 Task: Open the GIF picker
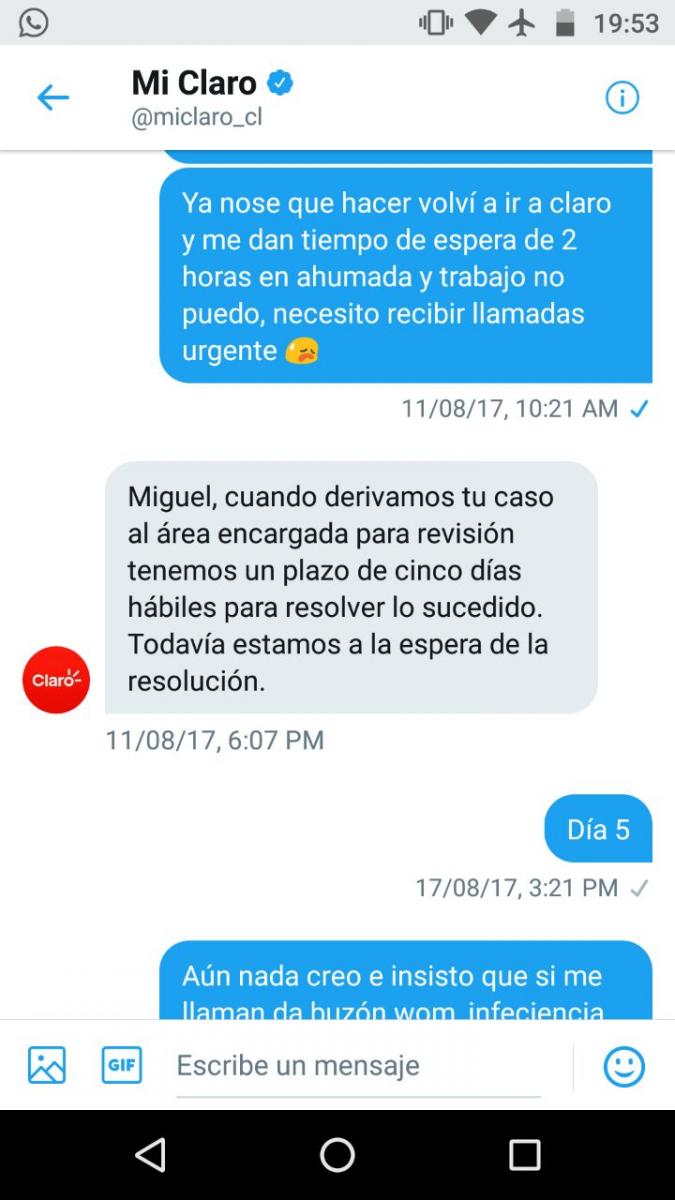[121, 1065]
